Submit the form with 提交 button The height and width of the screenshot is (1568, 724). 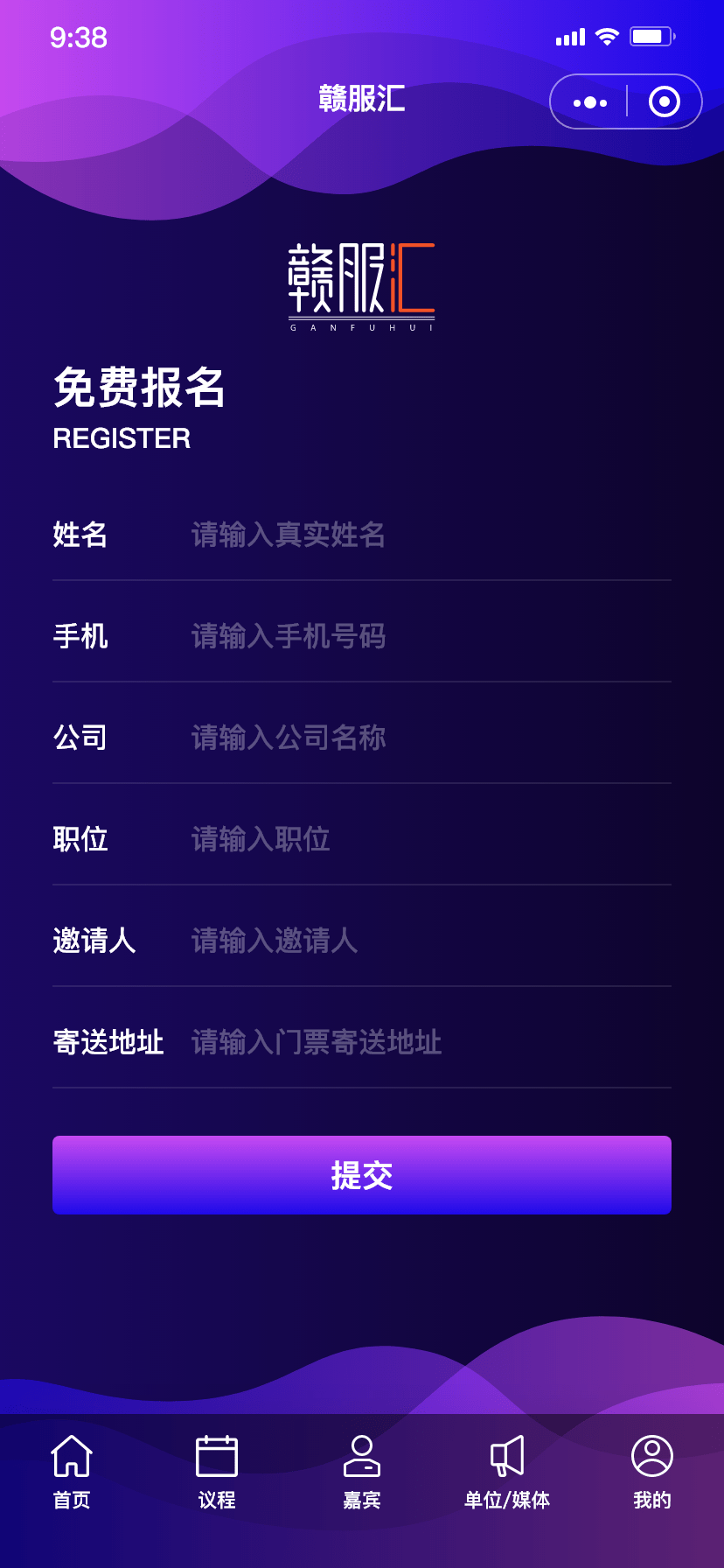pos(362,1175)
